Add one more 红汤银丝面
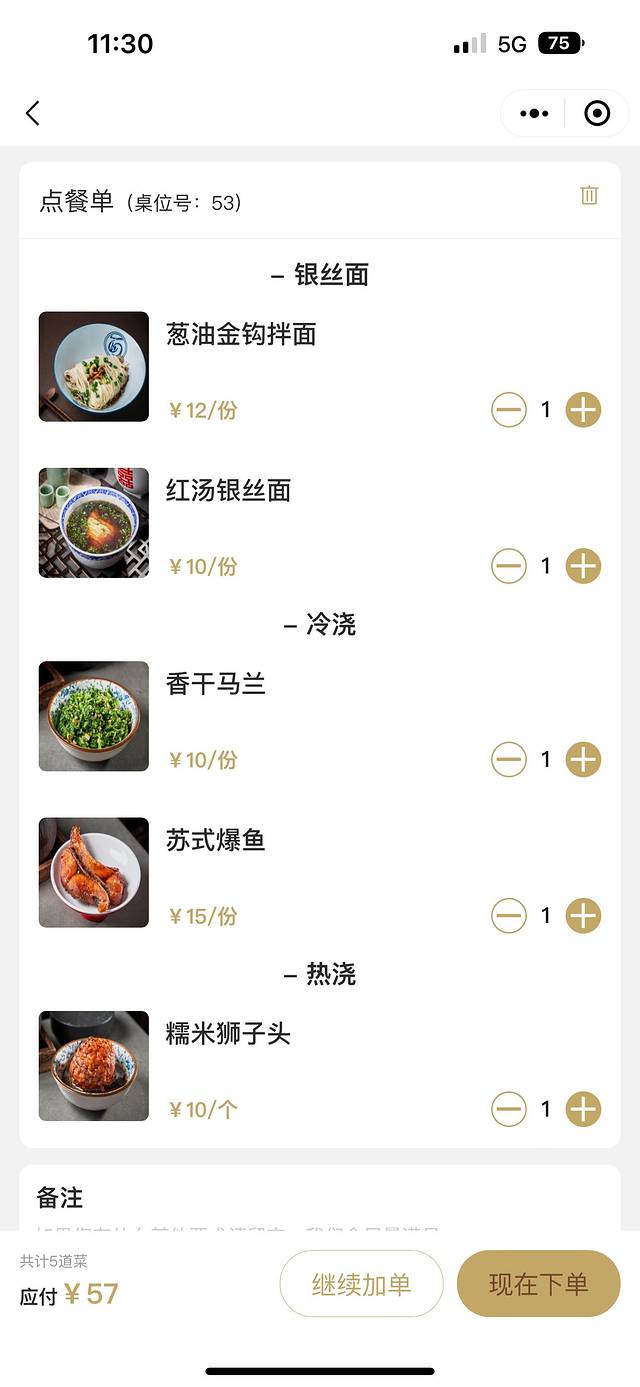The image size is (640, 1387). (583, 566)
